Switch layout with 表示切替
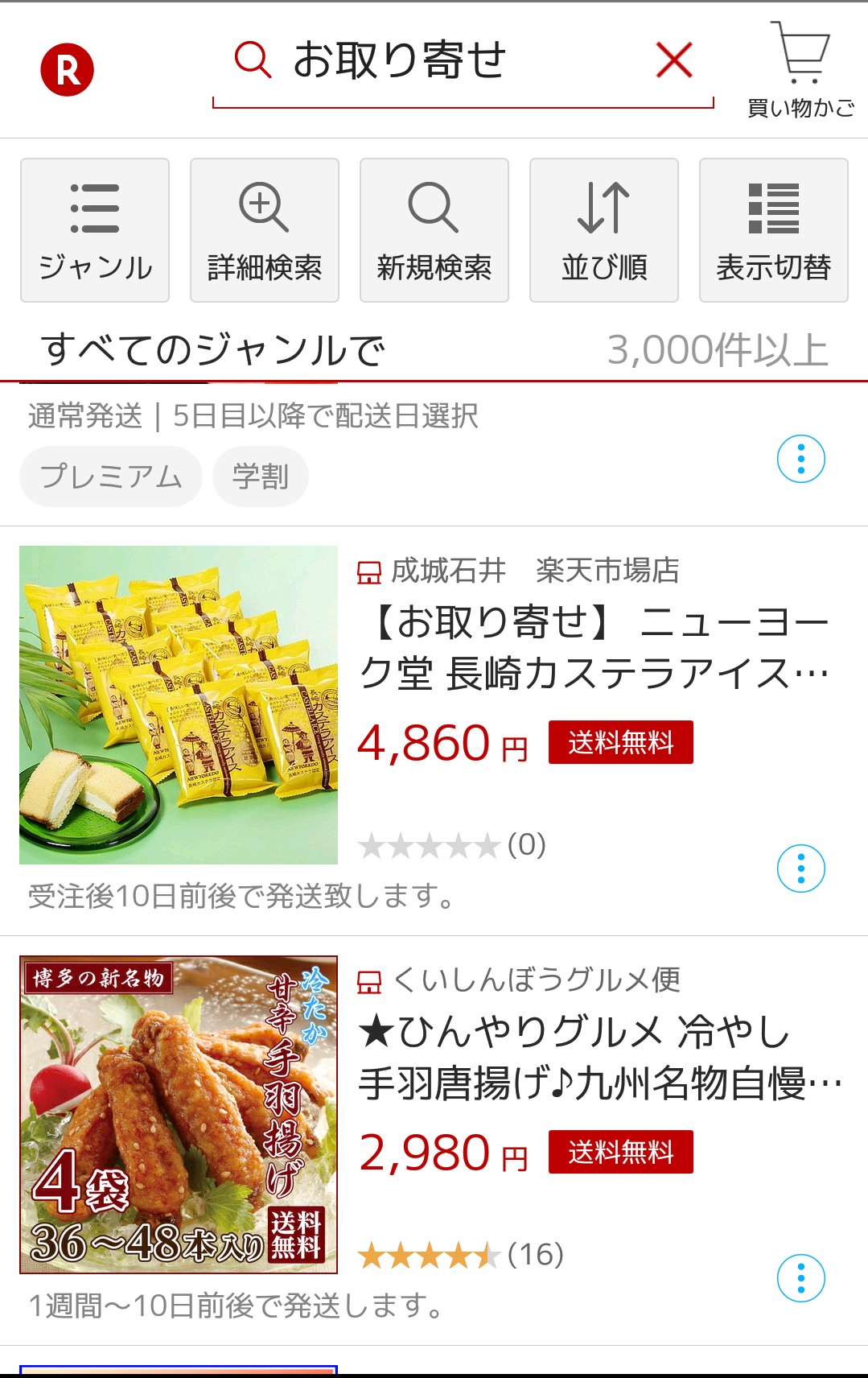 pos(774,230)
